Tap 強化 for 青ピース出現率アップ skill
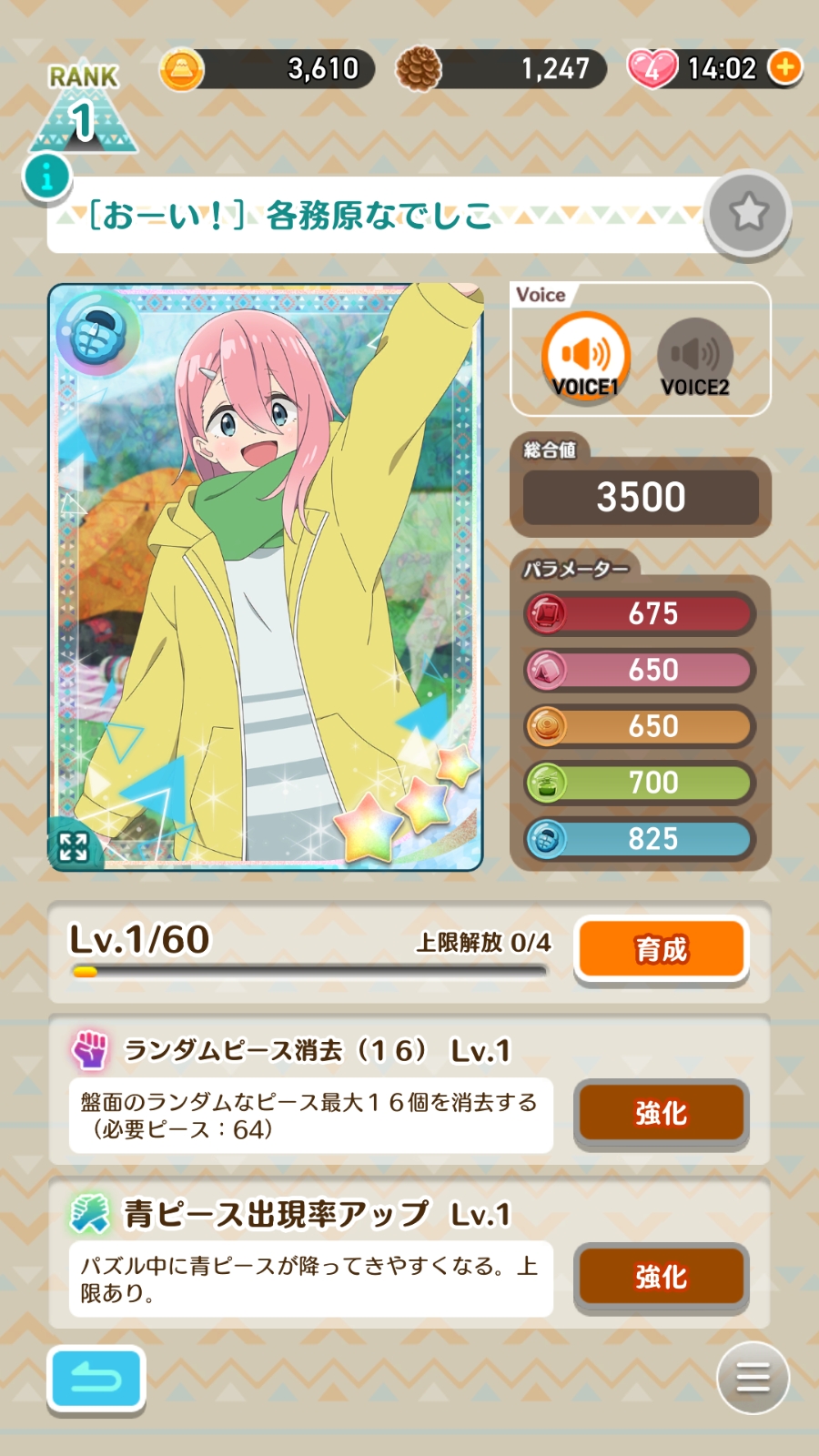The image size is (819, 1456). pos(662,1276)
